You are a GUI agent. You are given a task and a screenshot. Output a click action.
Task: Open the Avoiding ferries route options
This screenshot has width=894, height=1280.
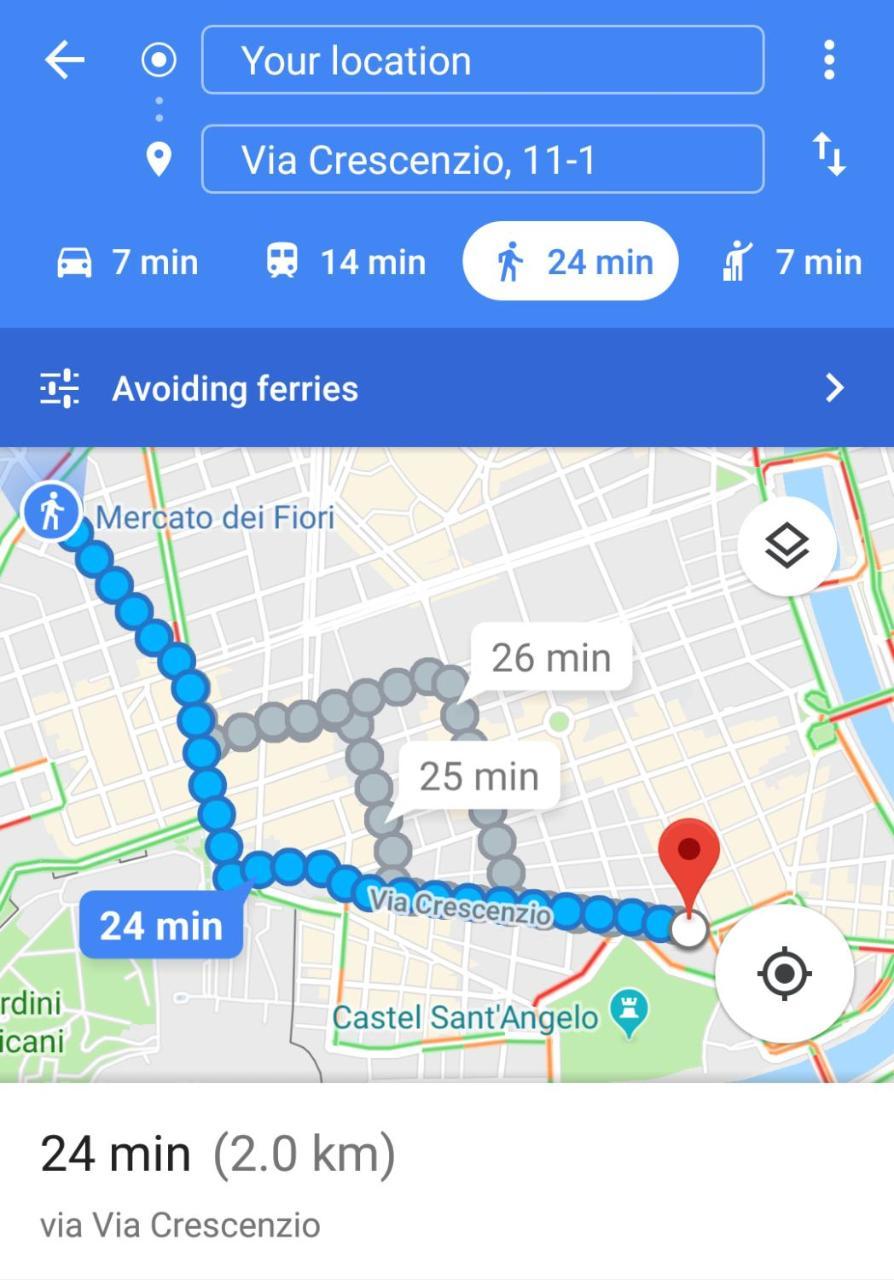[x=446, y=388]
